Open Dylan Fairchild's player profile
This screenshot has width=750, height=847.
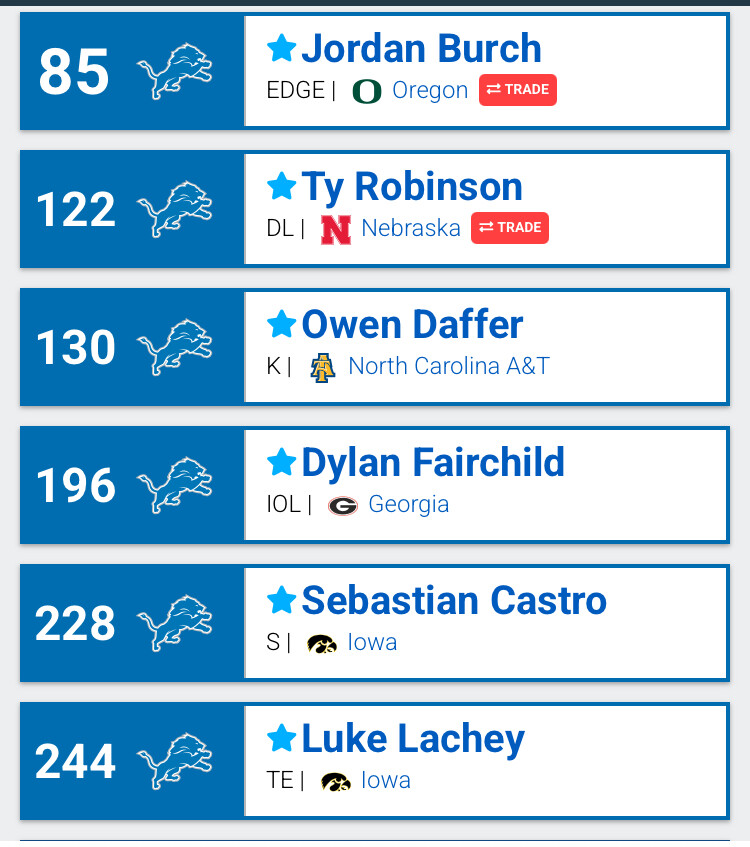(433, 463)
